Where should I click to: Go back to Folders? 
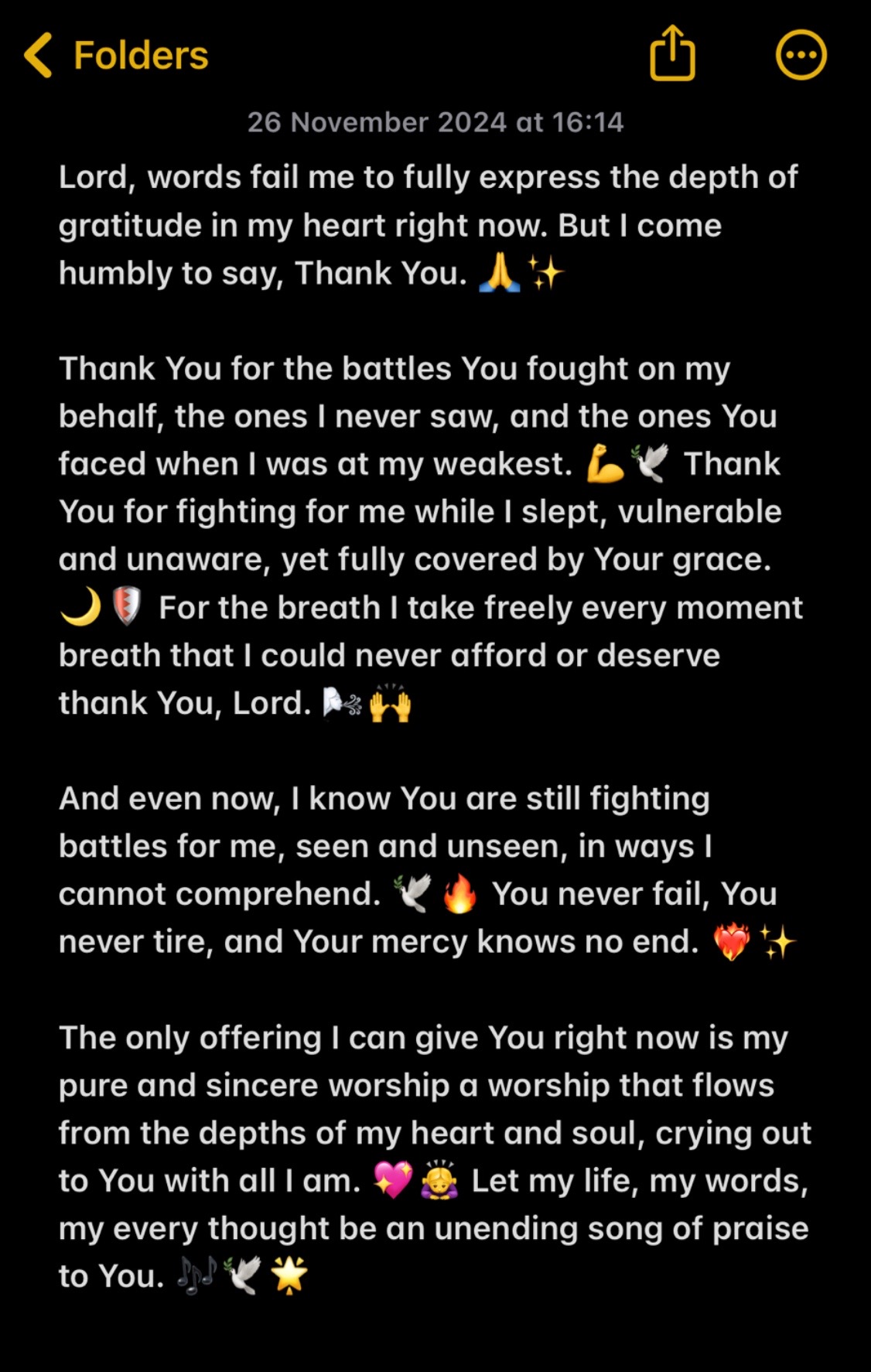[116, 56]
